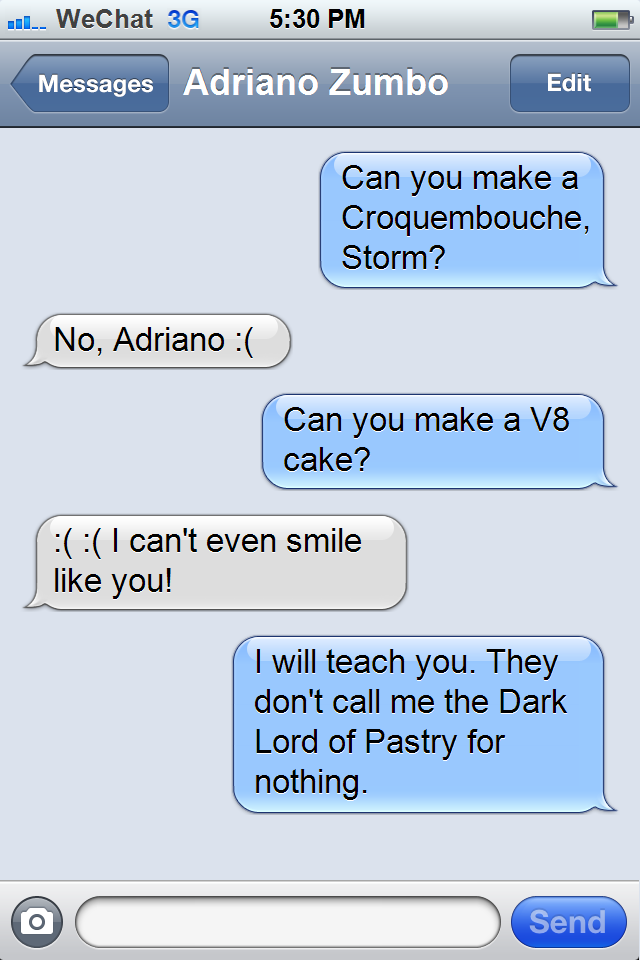Screen dimensions: 640x960
Task: Open the camera attachment icon
Action: [37, 921]
